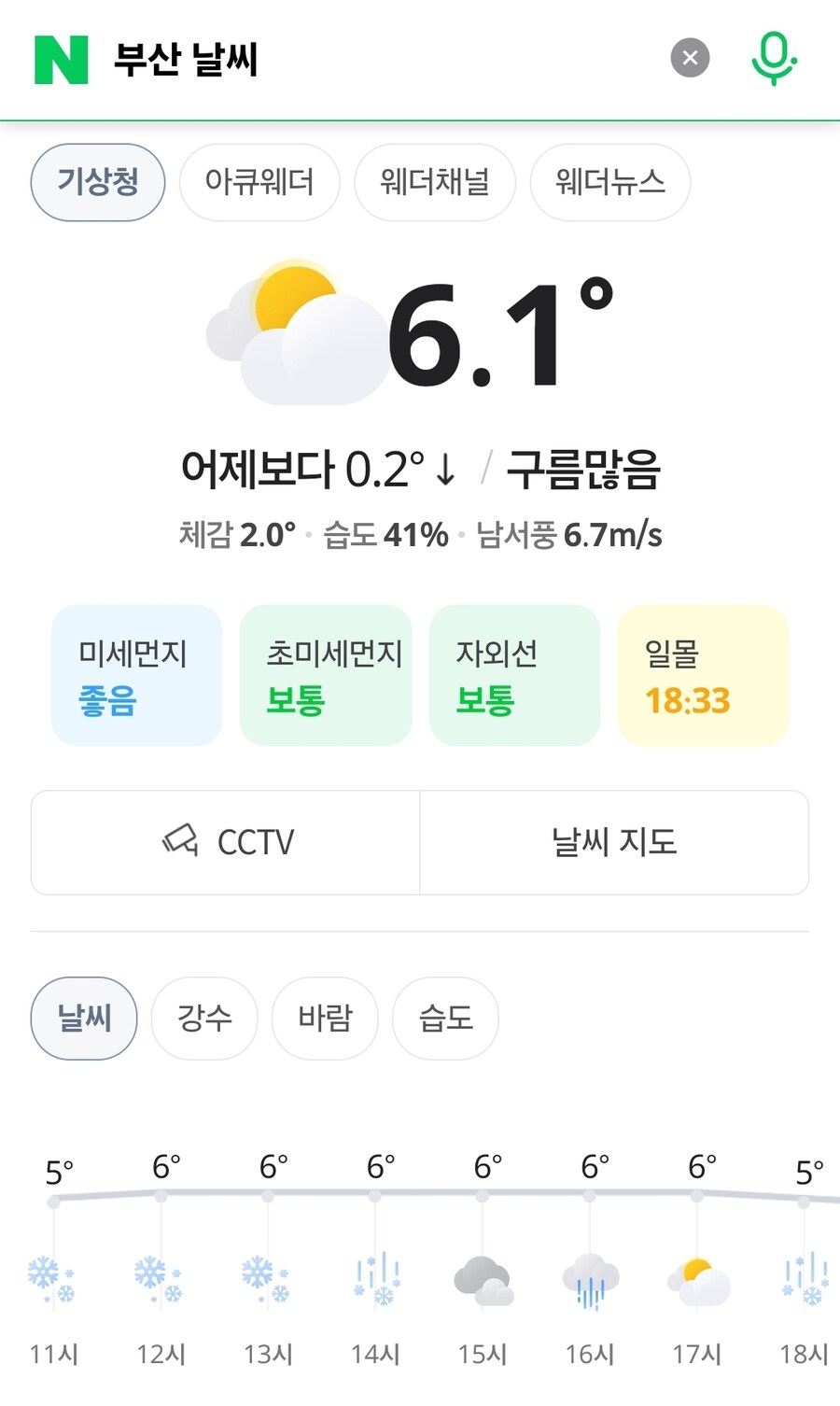
Task: Switch to the 웨더뉴스 tab
Action: click(x=609, y=182)
